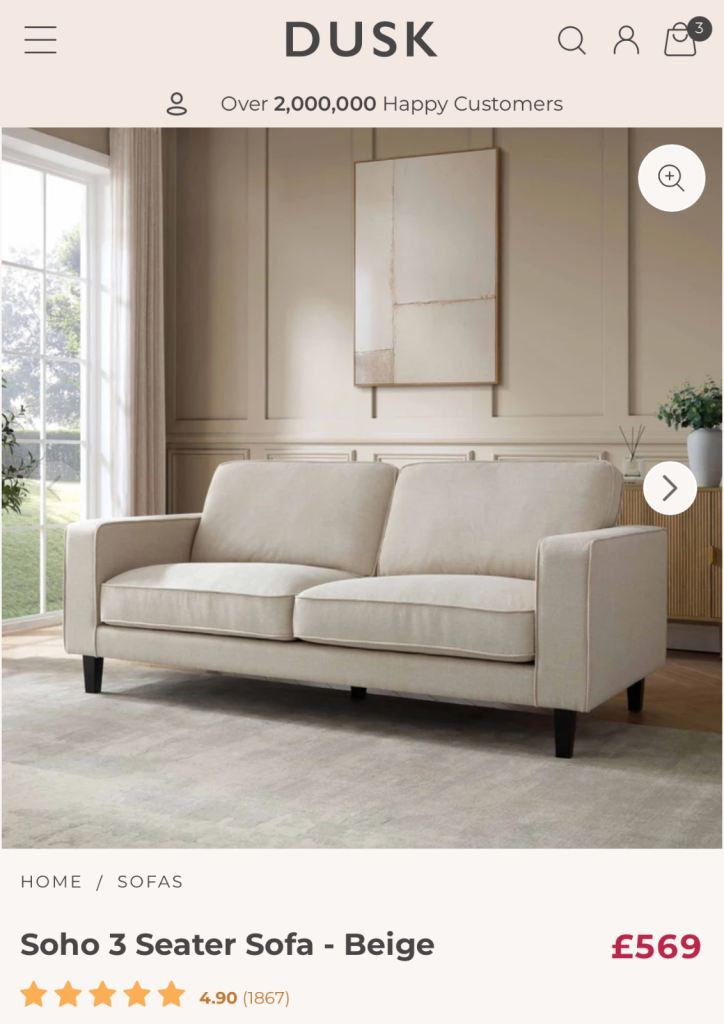The image size is (724, 1024).
Task: Open the hamburger menu
Action: (x=41, y=40)
